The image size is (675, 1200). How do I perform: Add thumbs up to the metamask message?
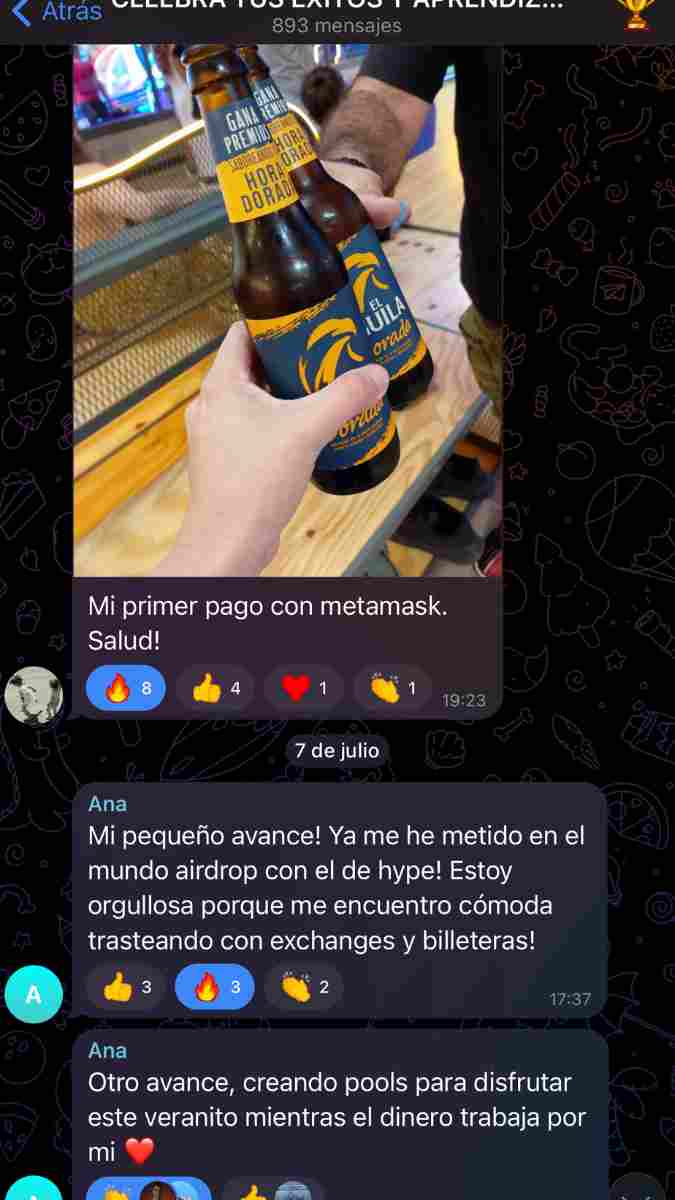215,688
